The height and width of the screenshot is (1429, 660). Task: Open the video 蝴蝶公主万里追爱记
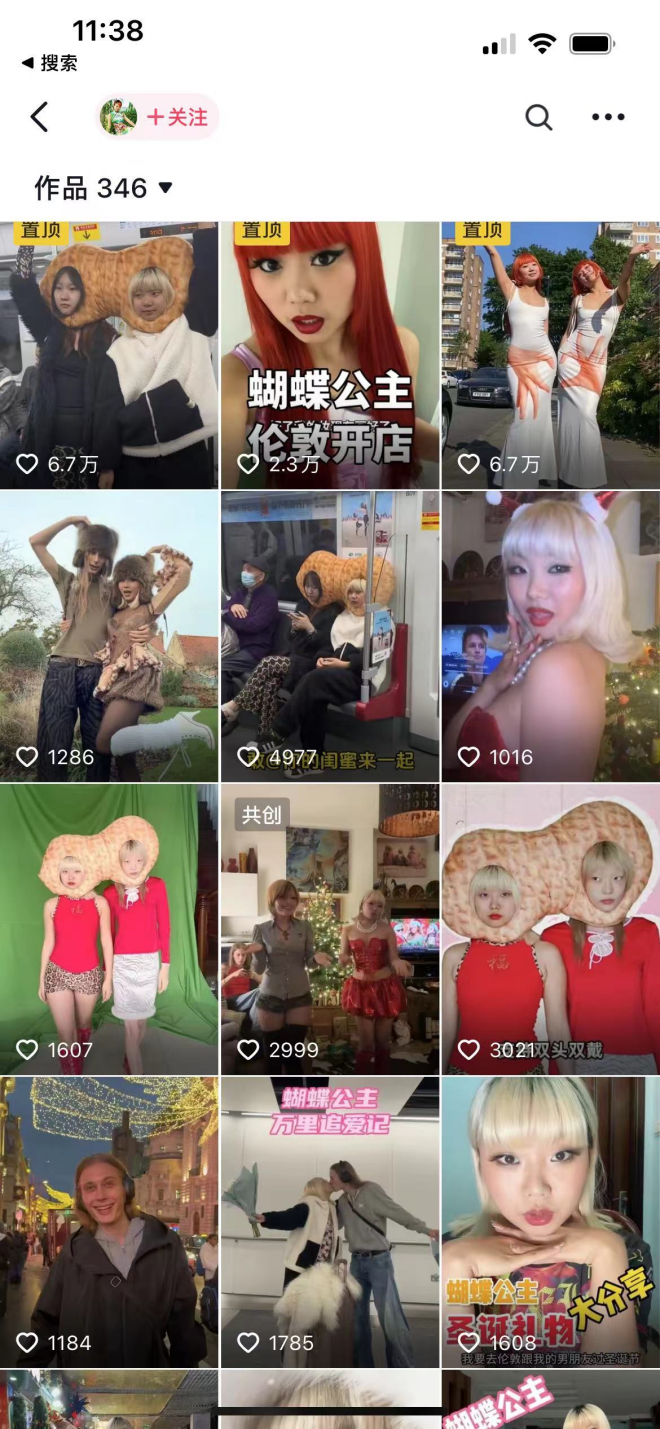coord(330,1222)
